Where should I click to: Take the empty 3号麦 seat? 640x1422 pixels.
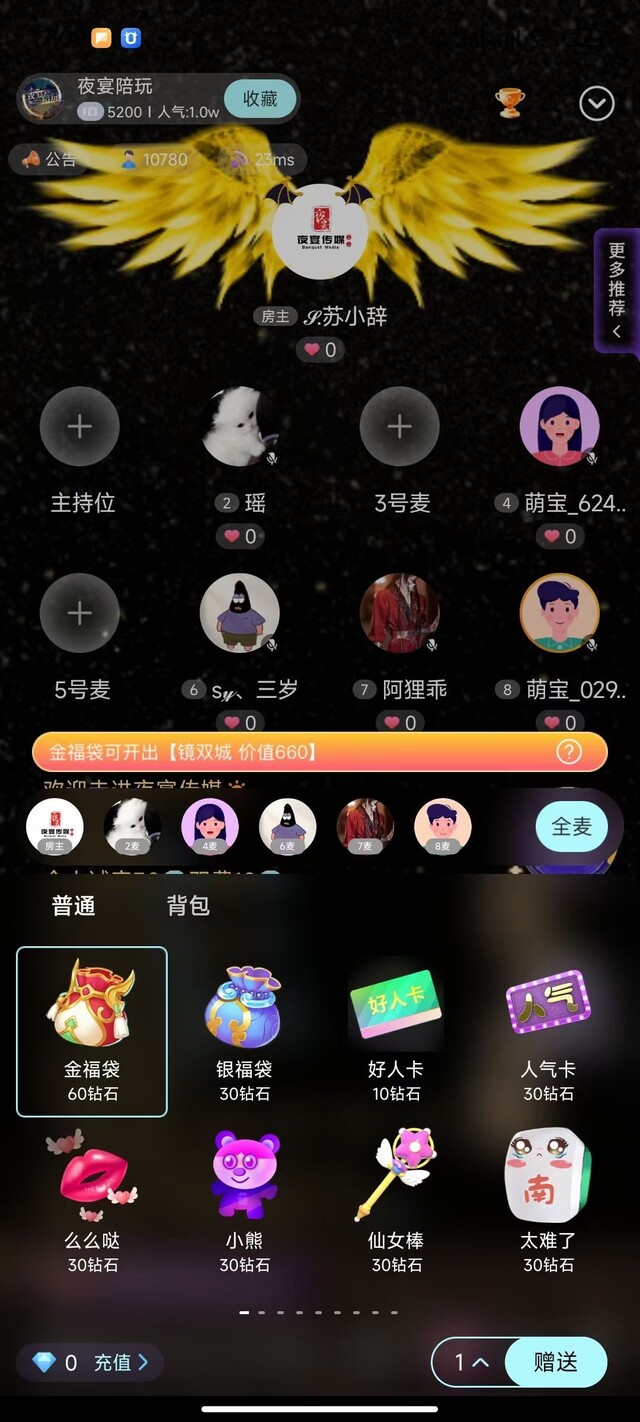coord(399,427)
